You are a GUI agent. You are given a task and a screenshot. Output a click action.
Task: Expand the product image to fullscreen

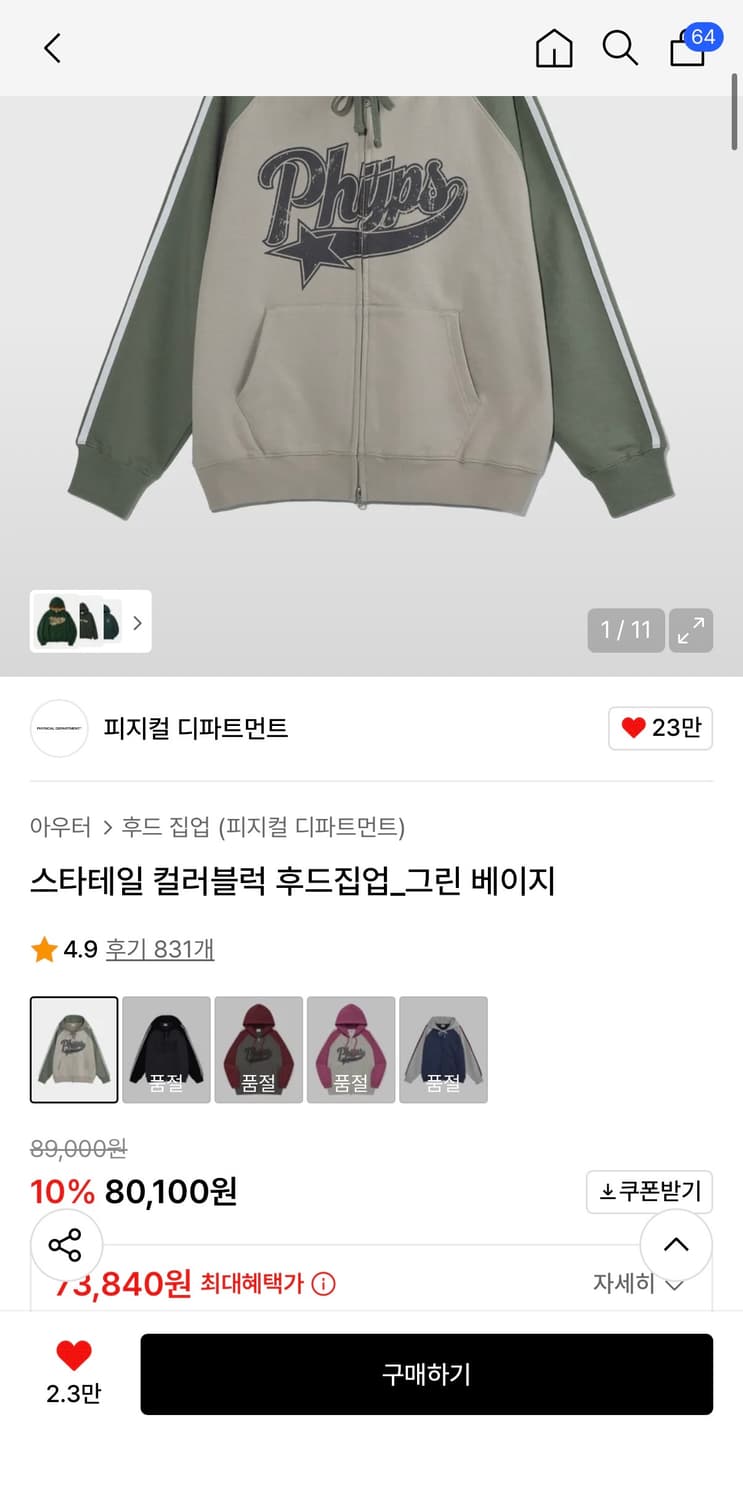click(690, 630)
